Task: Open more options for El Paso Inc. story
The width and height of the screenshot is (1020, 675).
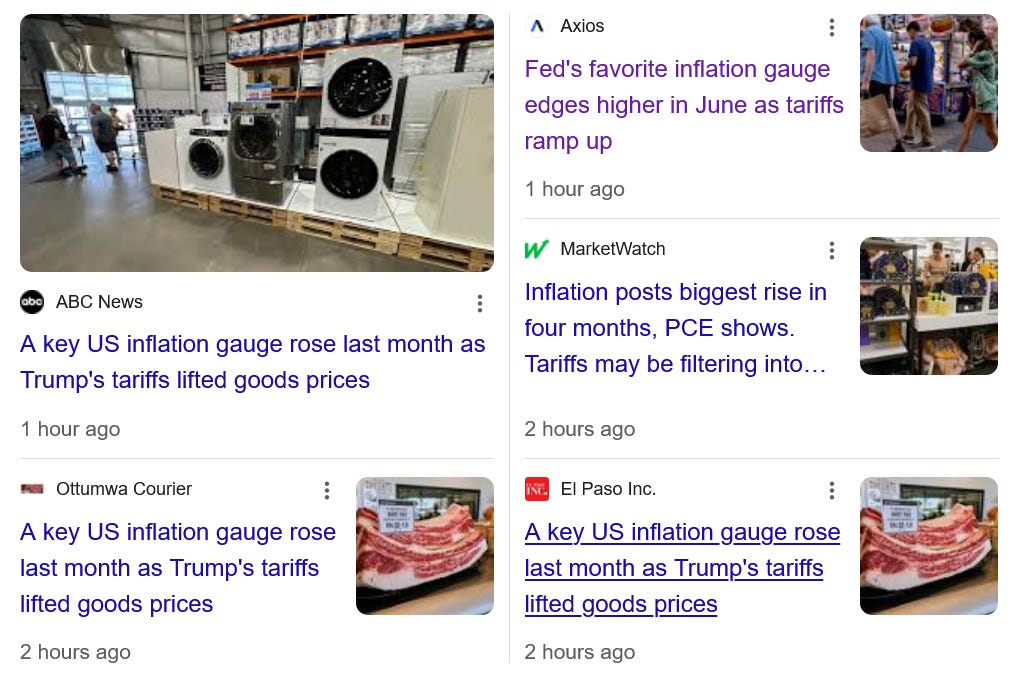Action: click(x=831, y=490)
